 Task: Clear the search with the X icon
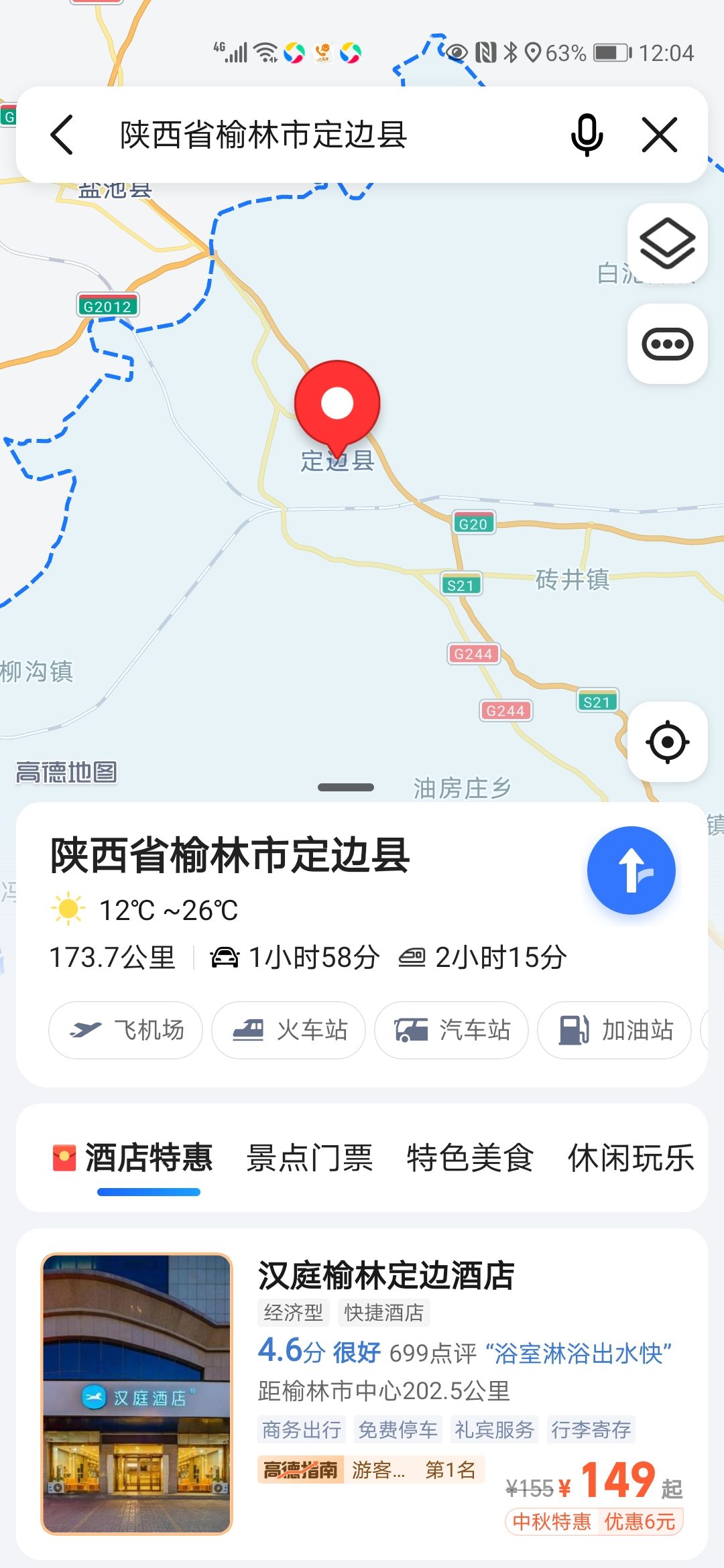[660, 135]
